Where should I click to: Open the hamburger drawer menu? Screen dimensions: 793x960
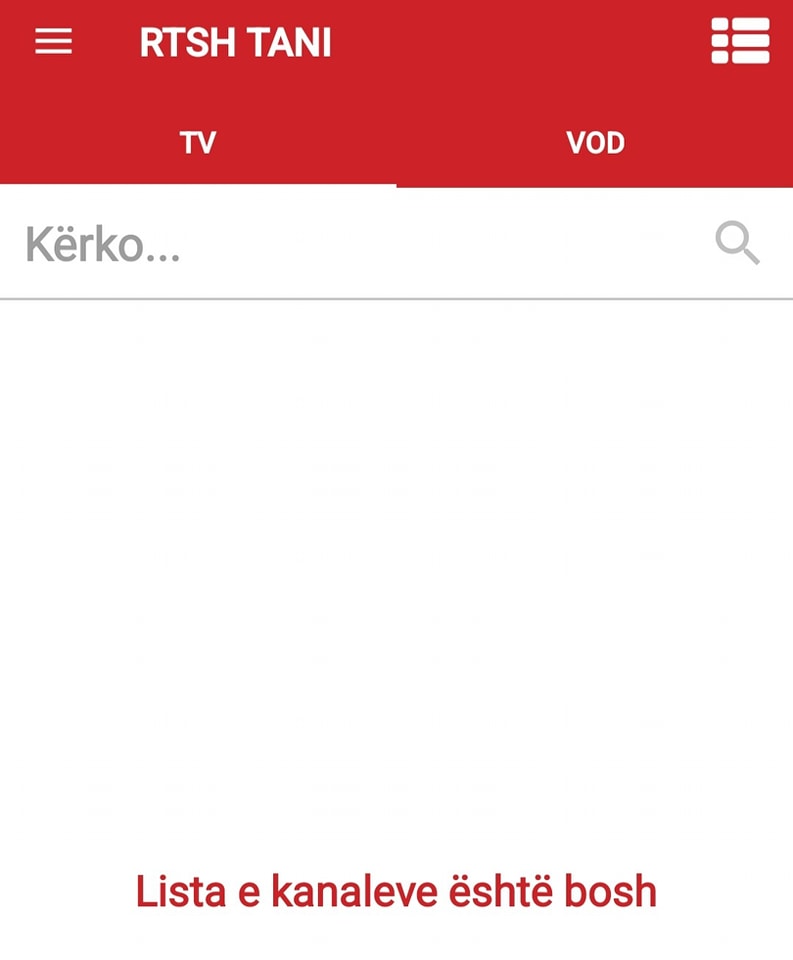coord(54,42)
